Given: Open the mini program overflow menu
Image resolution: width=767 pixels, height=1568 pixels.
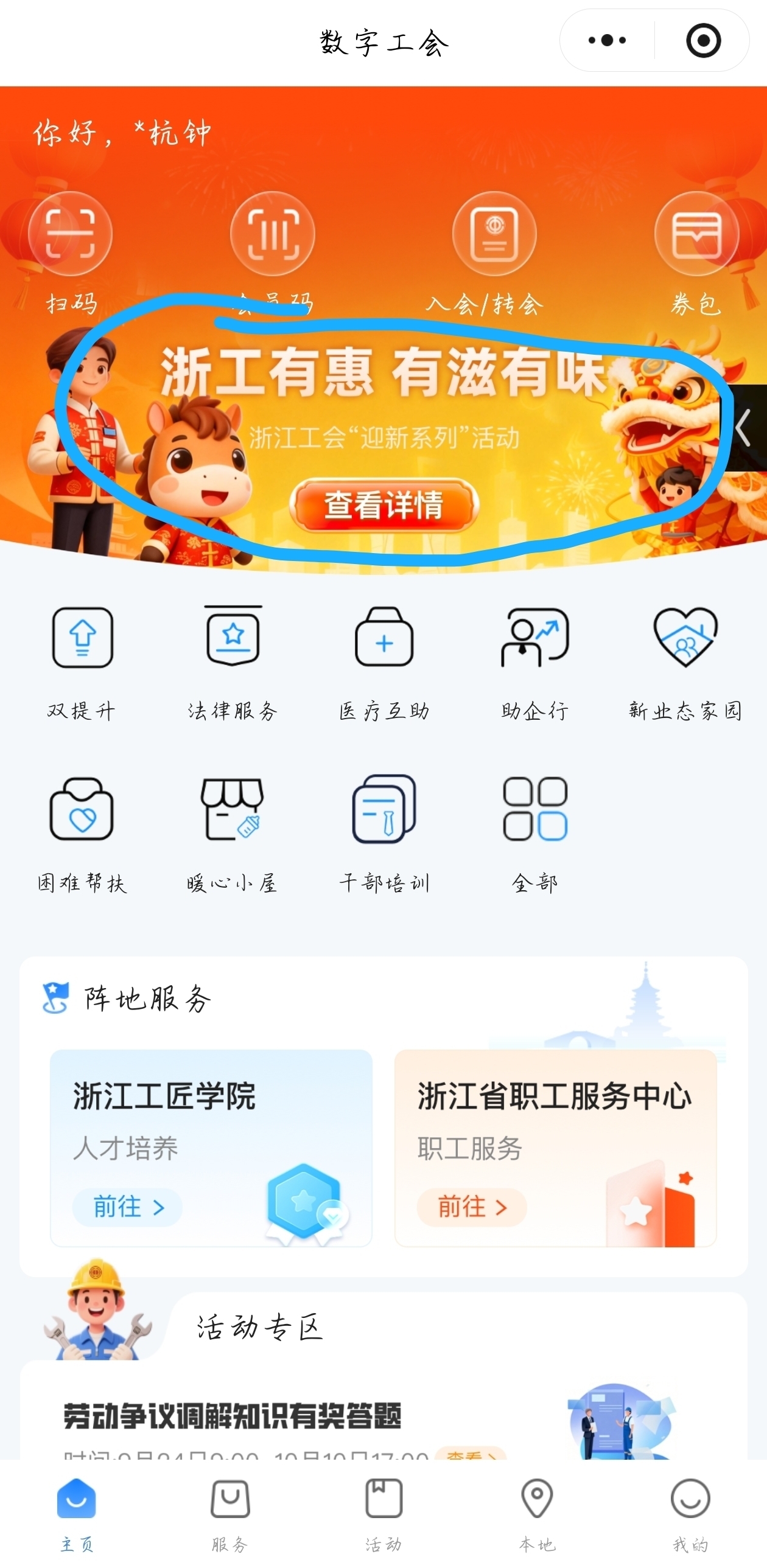Looking at the screenshot, I should (x=607, y=41).
